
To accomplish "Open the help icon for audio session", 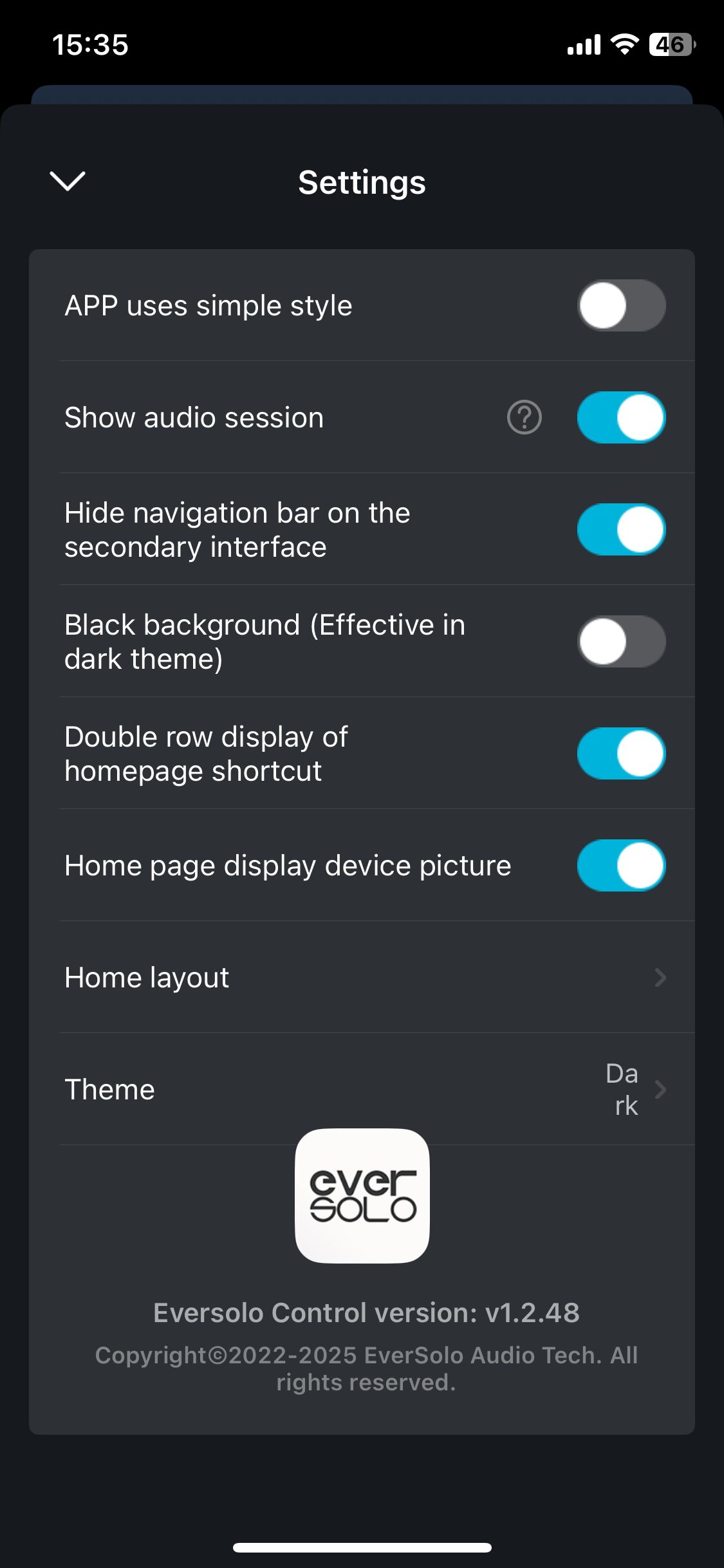I will pyautogui.click(x=524, y=417).
